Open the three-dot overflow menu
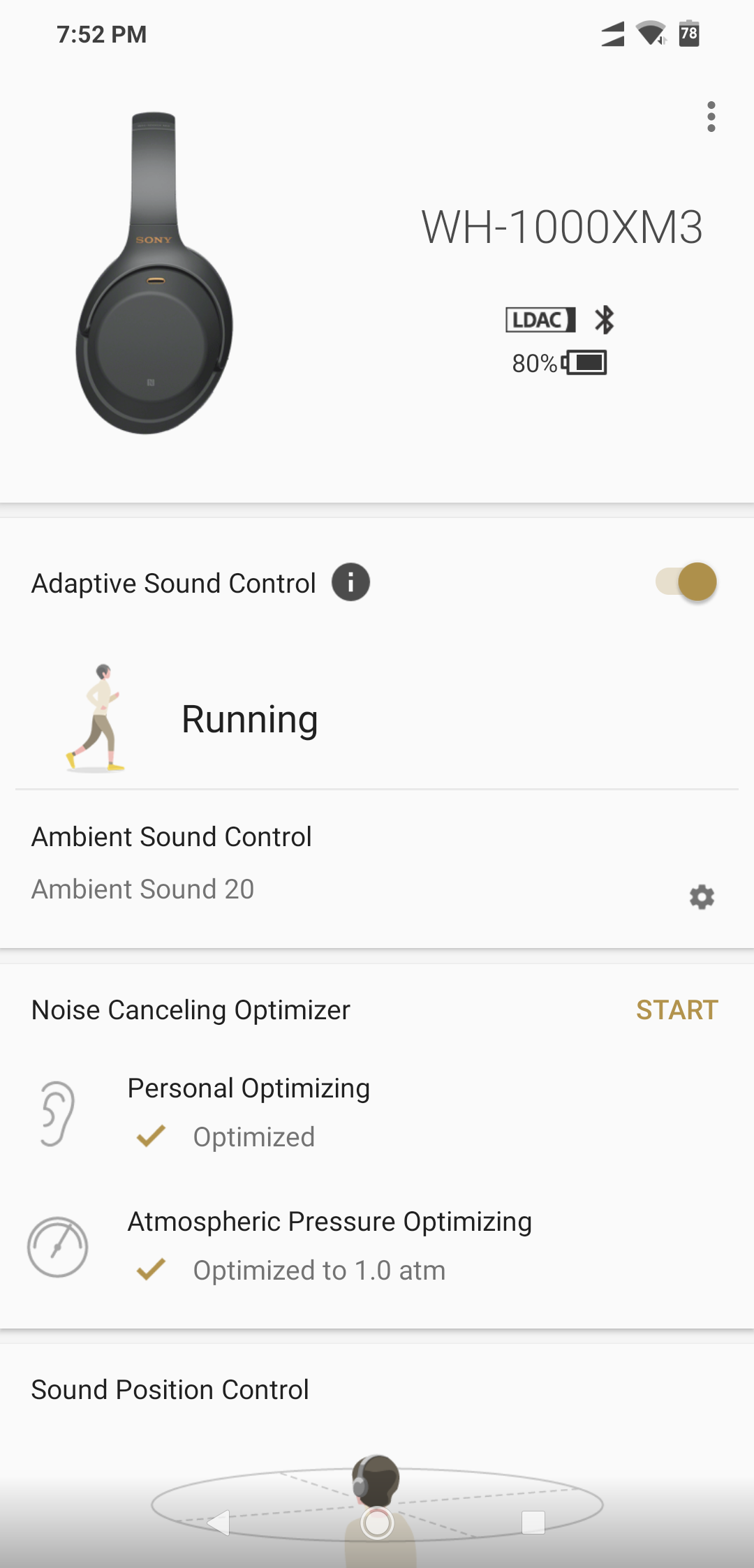The height and width of the screenshot is (1568, 754). pos(711,118)
